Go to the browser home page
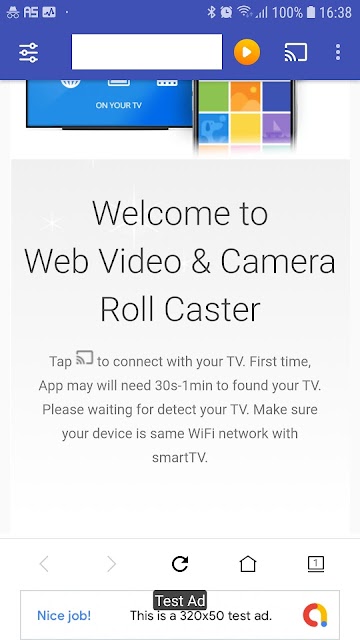360x640 pixels. pyautogui.click(x=248, y=564)
